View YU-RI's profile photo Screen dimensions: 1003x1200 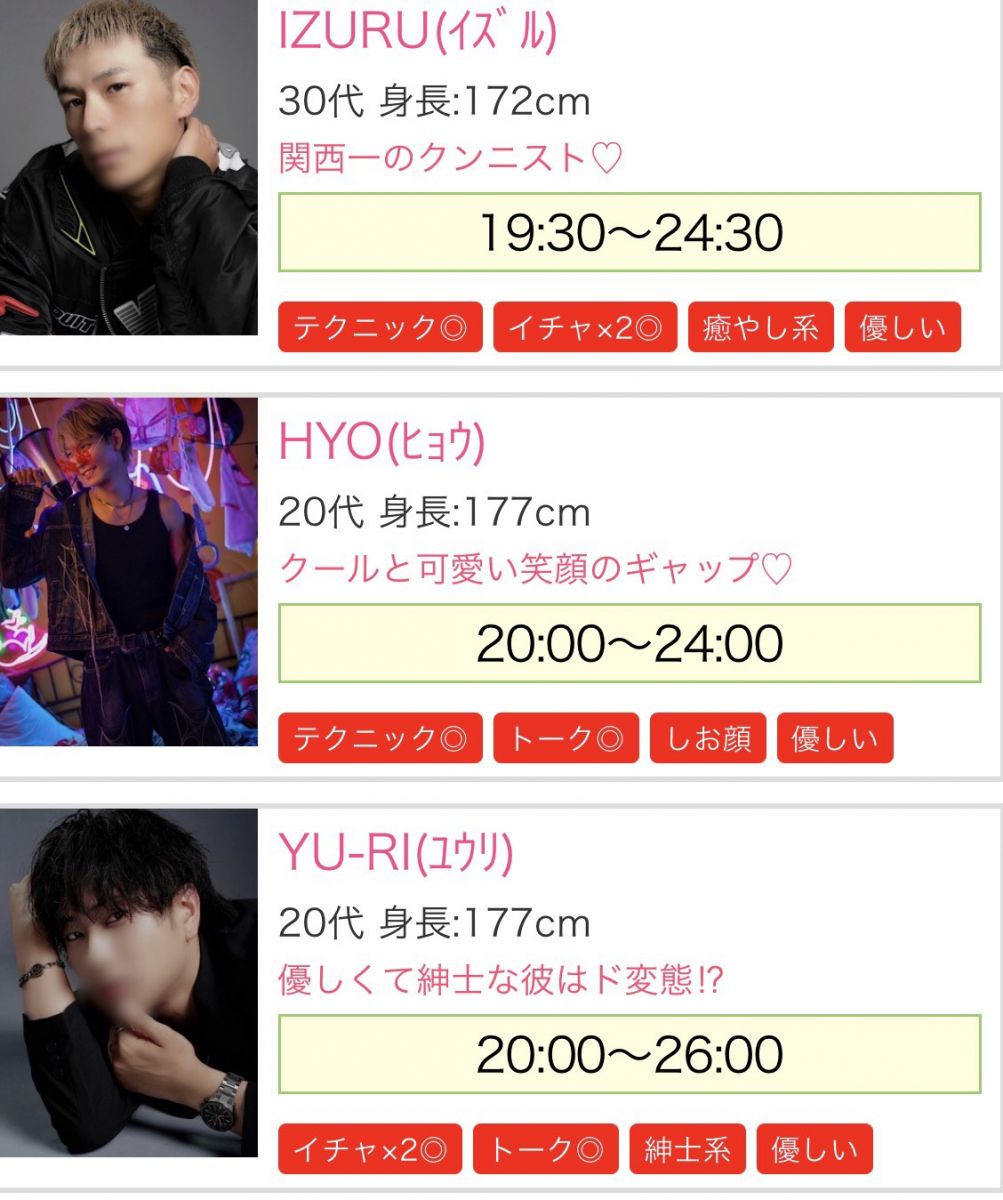pyautogui.click(x=128, y=983)
